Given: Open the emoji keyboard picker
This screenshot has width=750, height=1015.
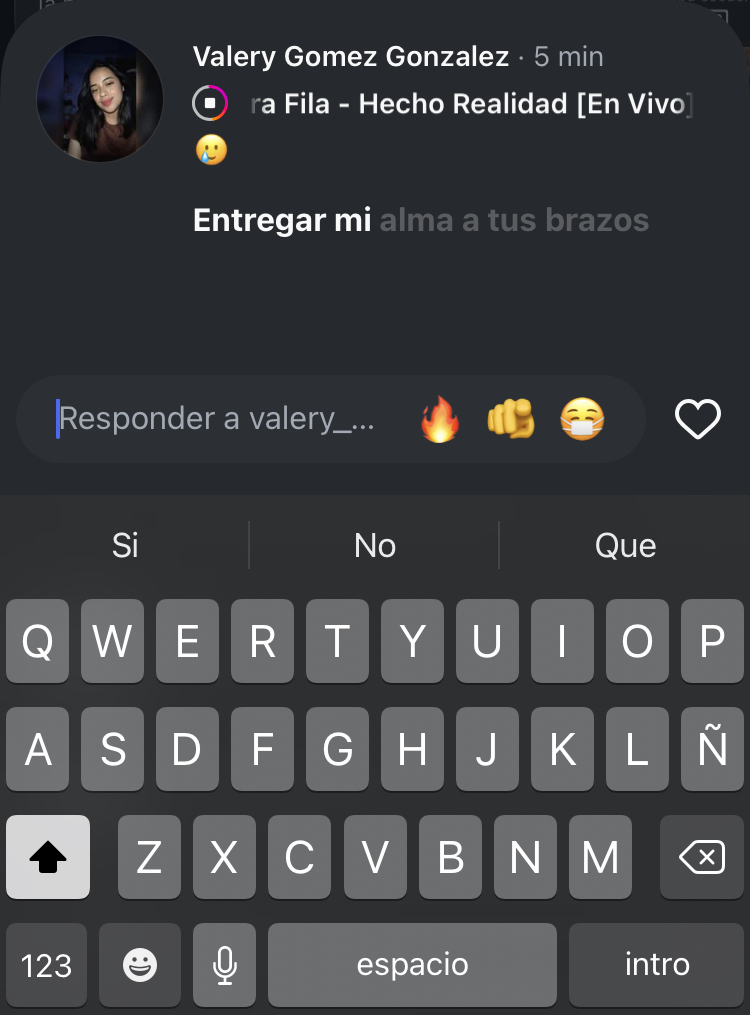Looking at the screenshot, I should (140, 964).
